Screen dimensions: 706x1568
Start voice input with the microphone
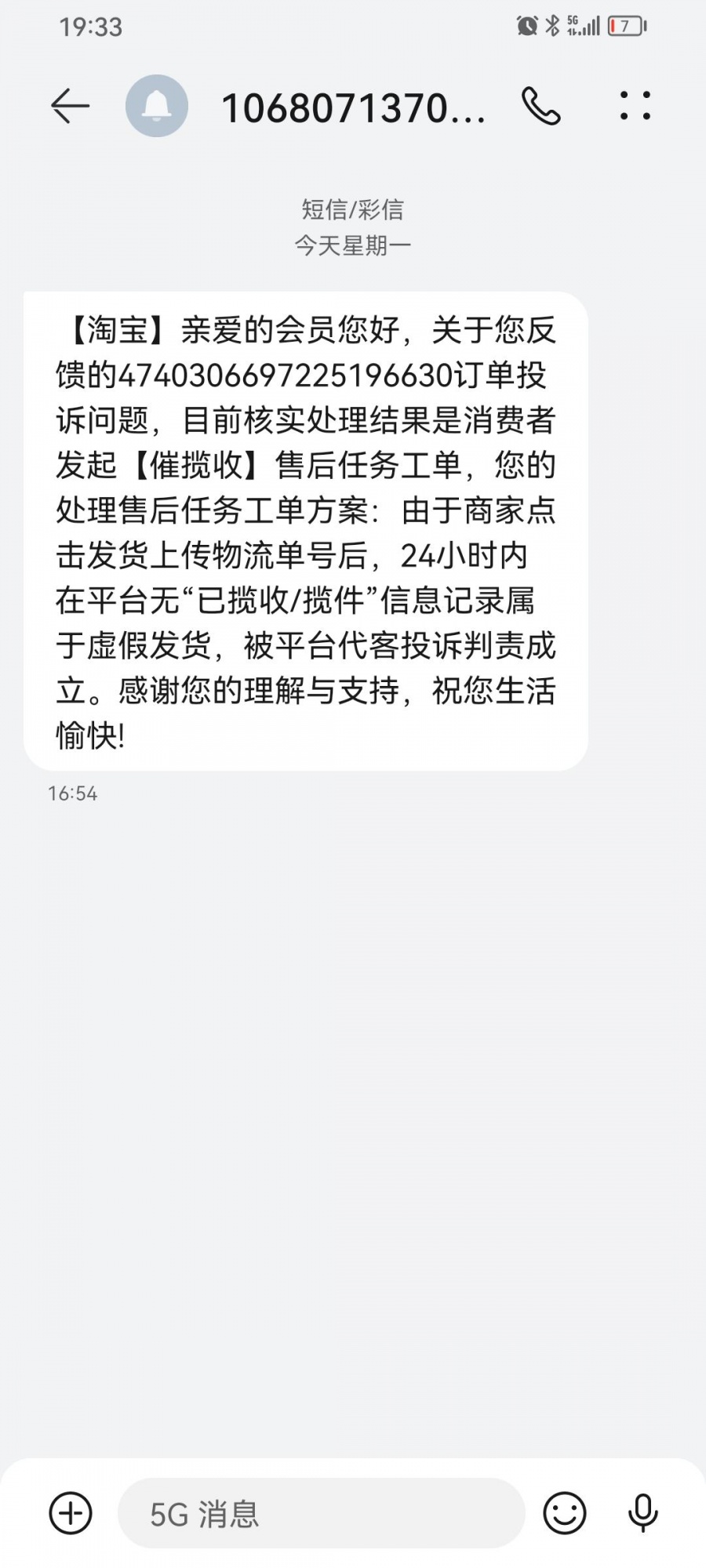click(x=643, y=1513)
